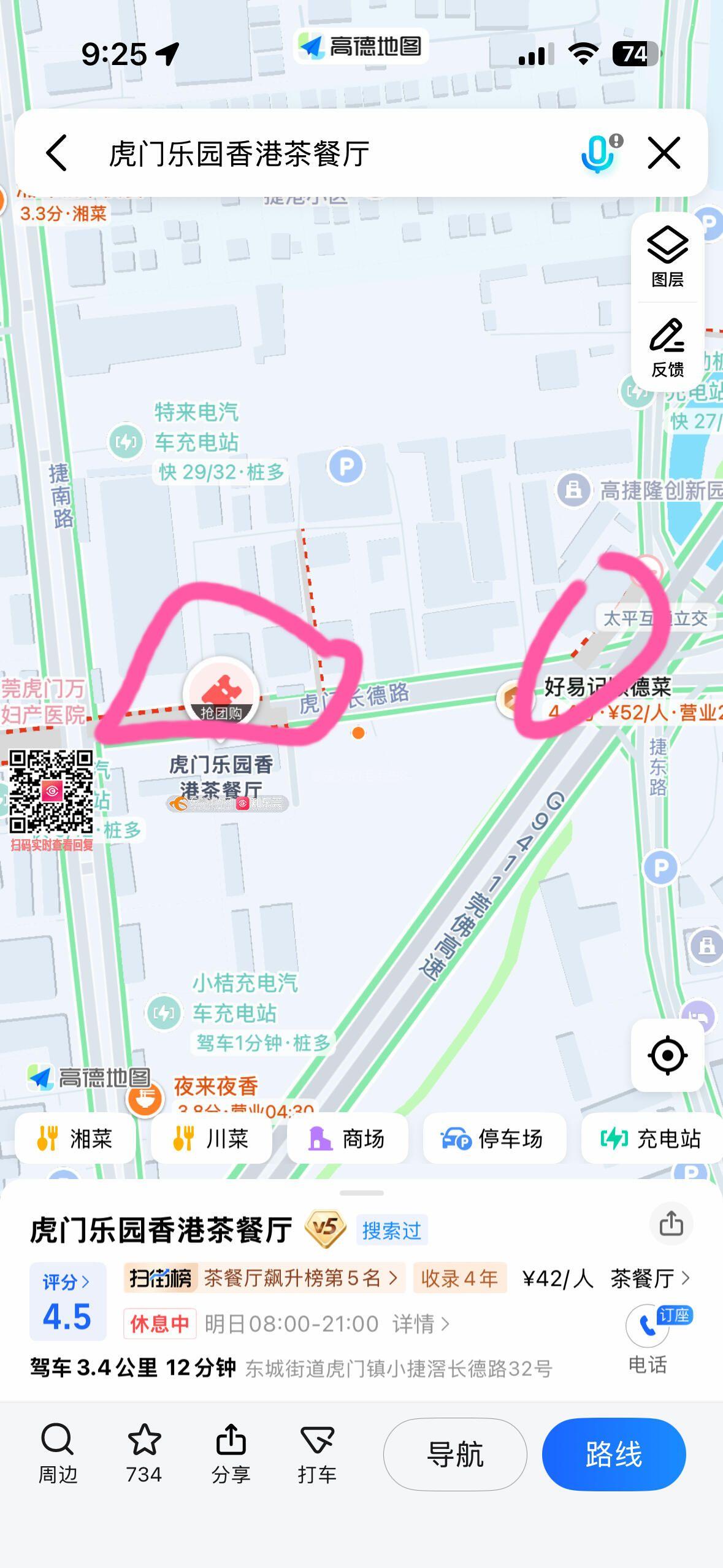Activate voice search microphone
723x1568 pixels.
[x=598, y=153]
